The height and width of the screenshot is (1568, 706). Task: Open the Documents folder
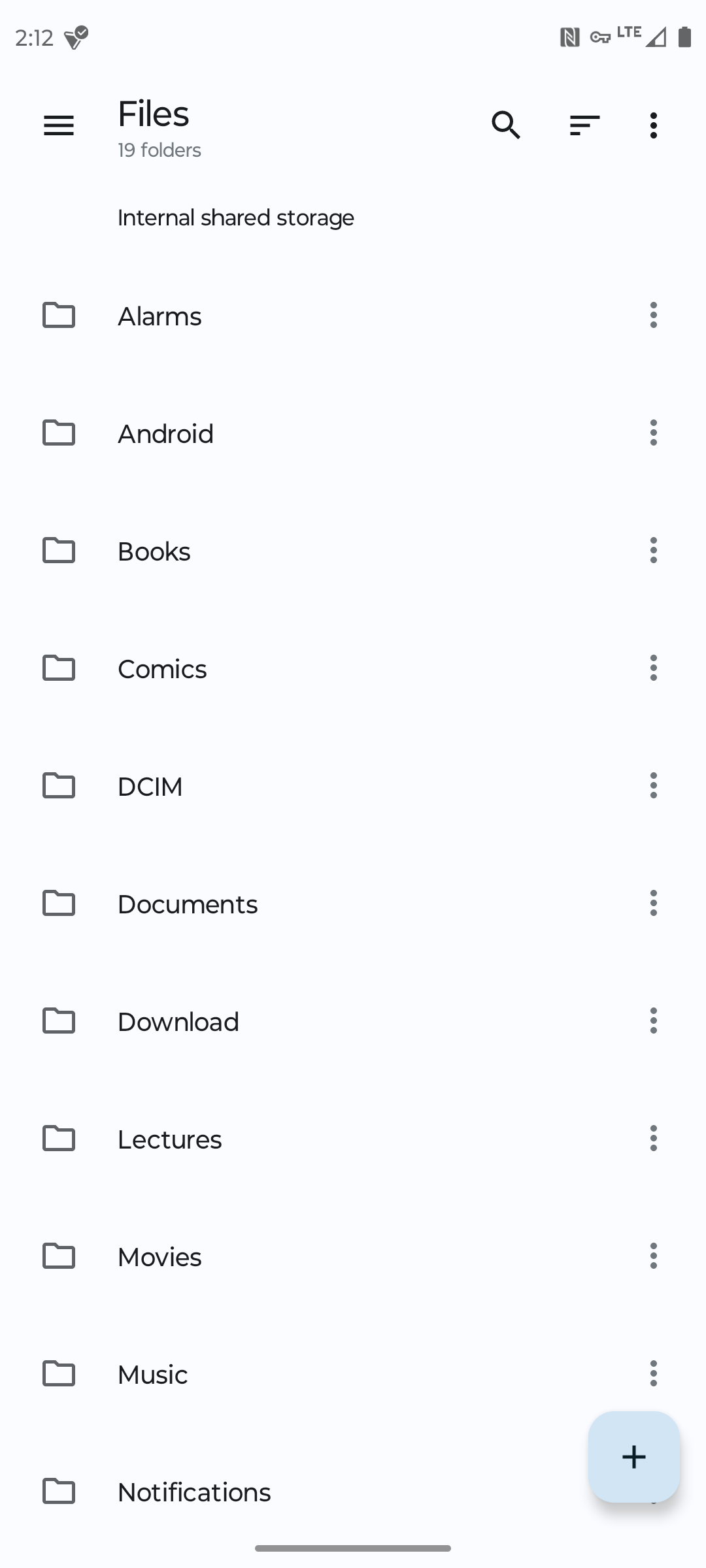(x=353, y=904)
